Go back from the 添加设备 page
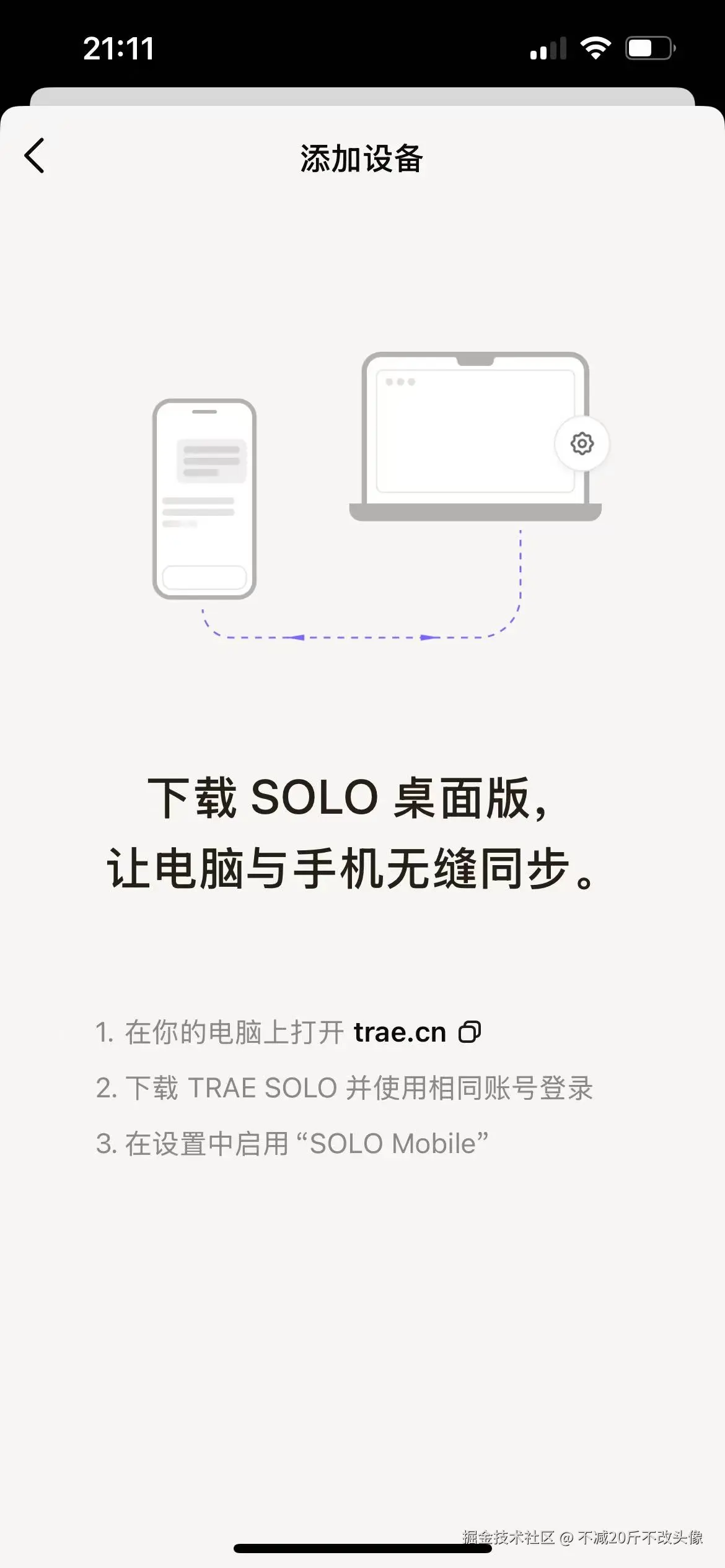 (x=35, y=155)
